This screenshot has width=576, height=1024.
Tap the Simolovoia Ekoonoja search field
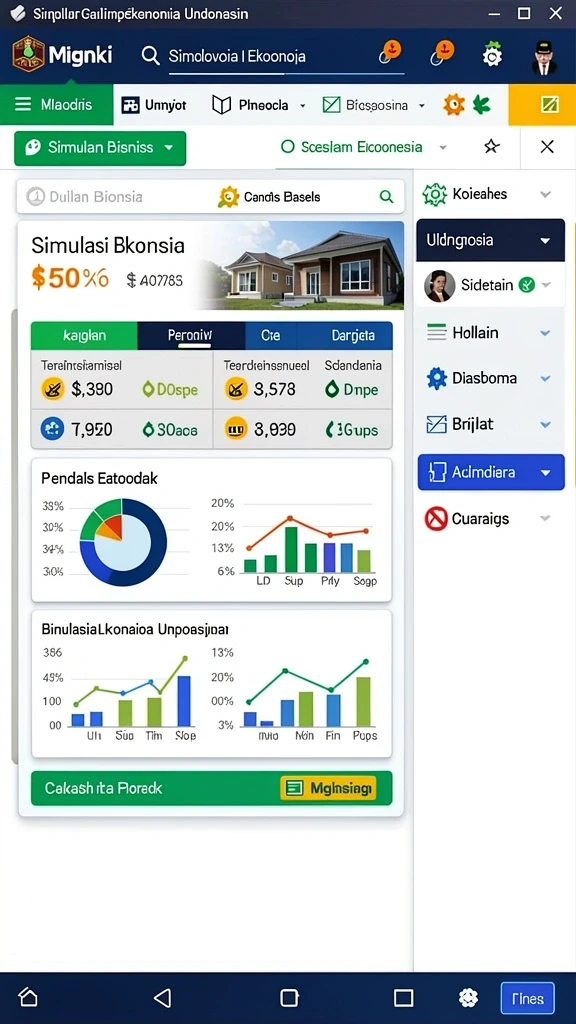(x=272, y=56)
